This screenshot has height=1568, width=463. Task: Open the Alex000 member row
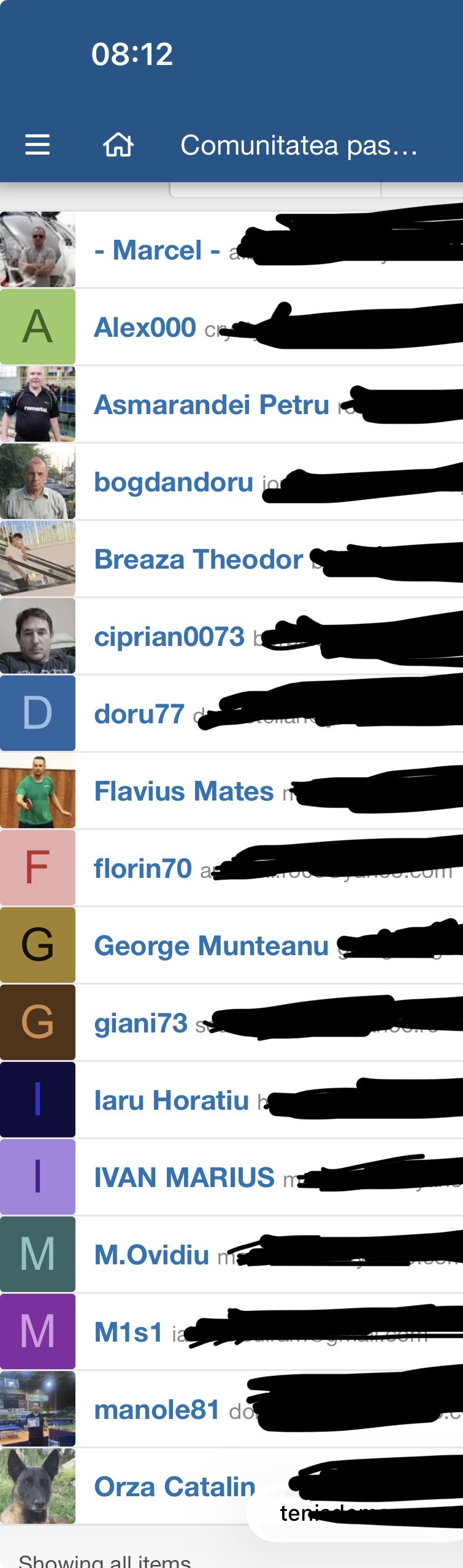coord(145,328)
